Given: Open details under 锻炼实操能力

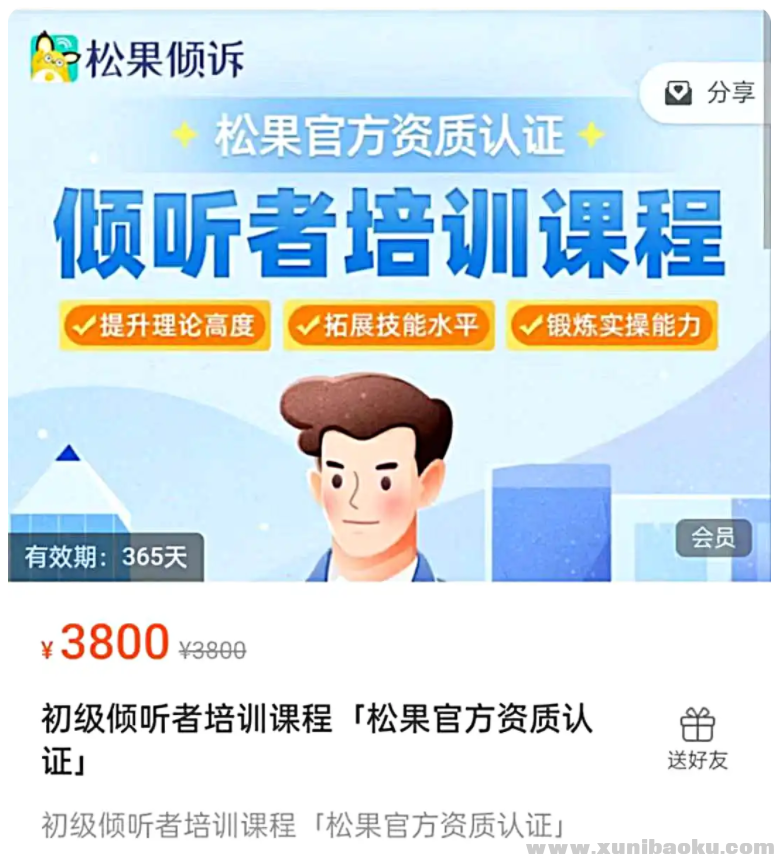Looking at the screenshot, I should tap(610, 324).
